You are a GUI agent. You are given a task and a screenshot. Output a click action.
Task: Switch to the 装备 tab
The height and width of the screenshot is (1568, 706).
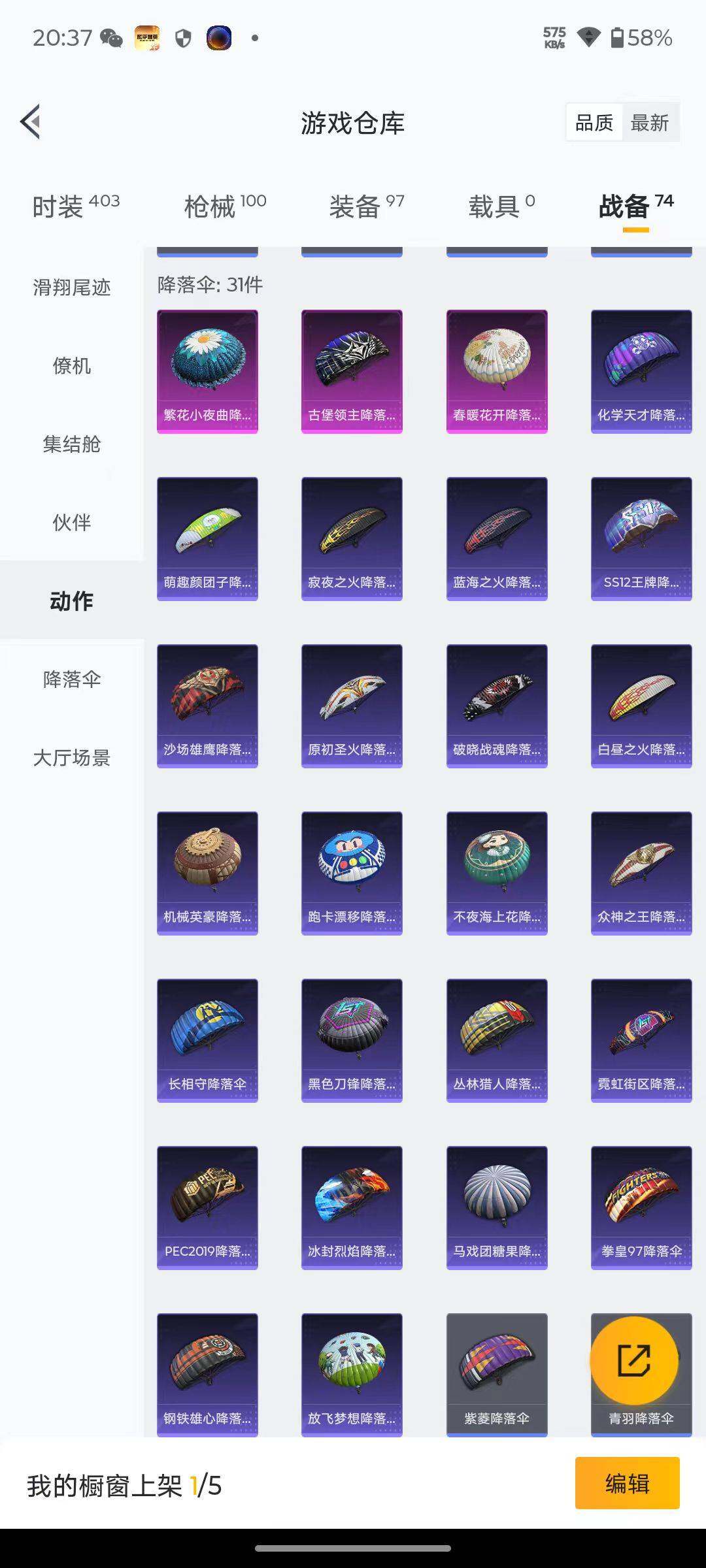click(x=363, y=204)
